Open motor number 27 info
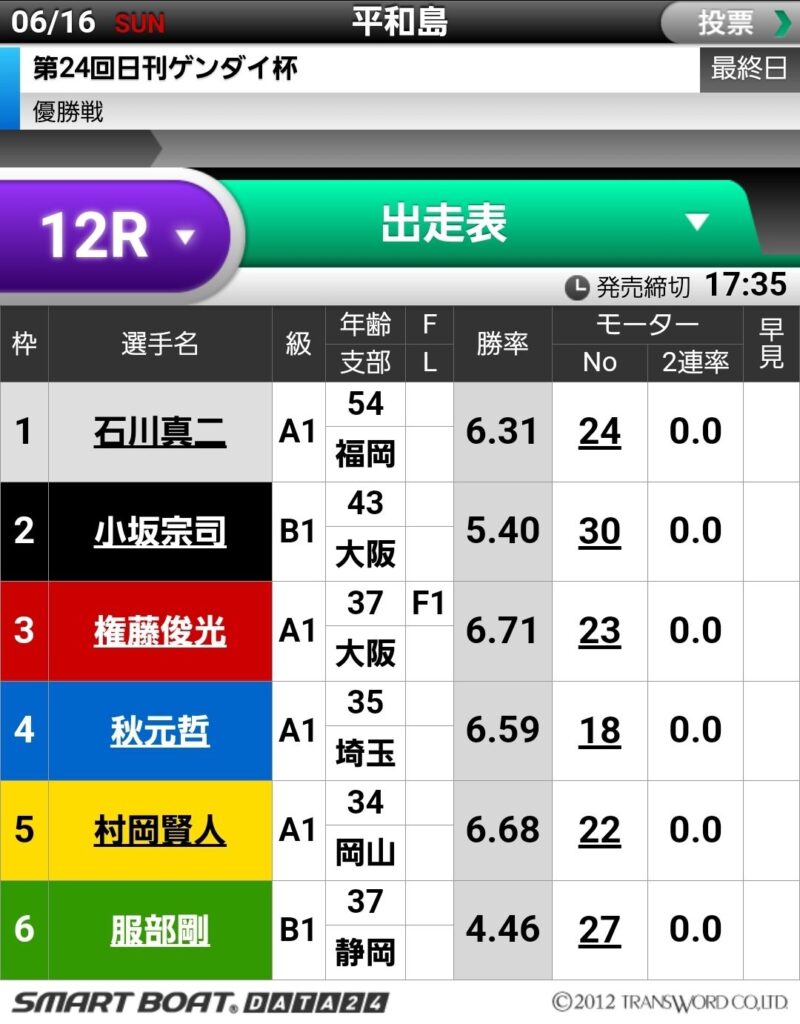The image size is (800, 1024). 600,931
